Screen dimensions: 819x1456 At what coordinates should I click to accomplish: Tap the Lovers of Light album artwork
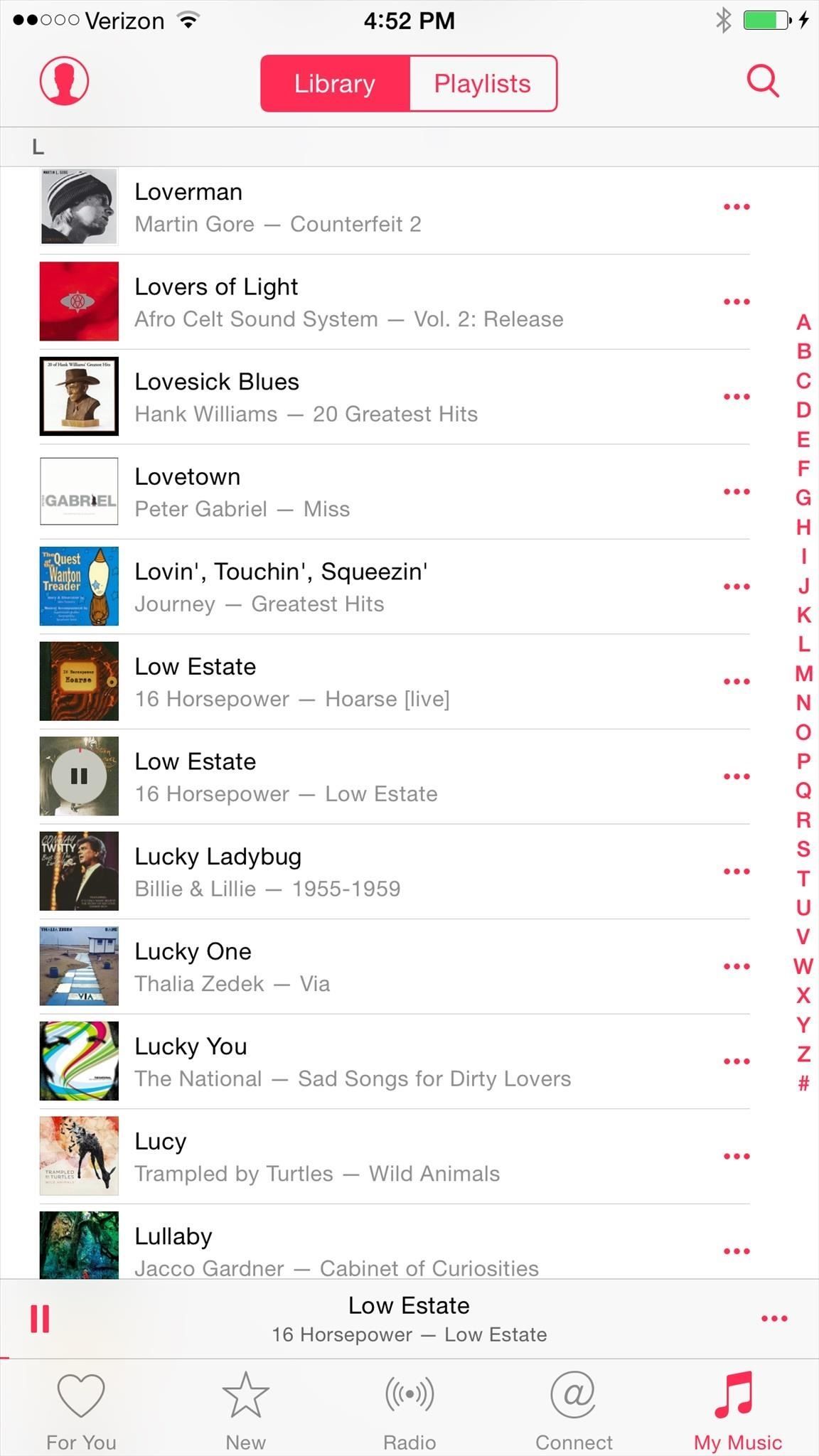pyautogui.click(x=79, y=301)
